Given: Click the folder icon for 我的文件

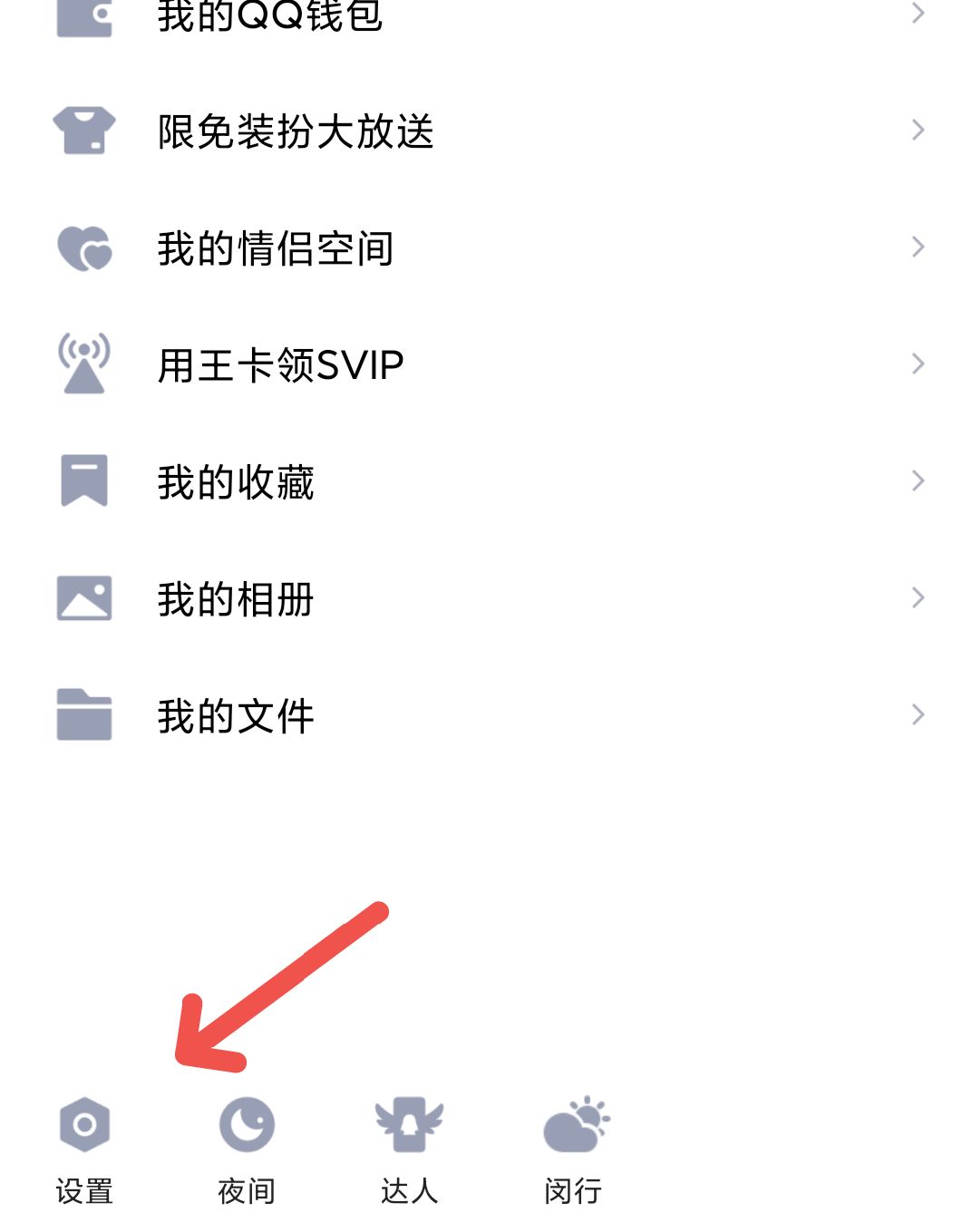Looking at the screenshot, I should (83, 713).
